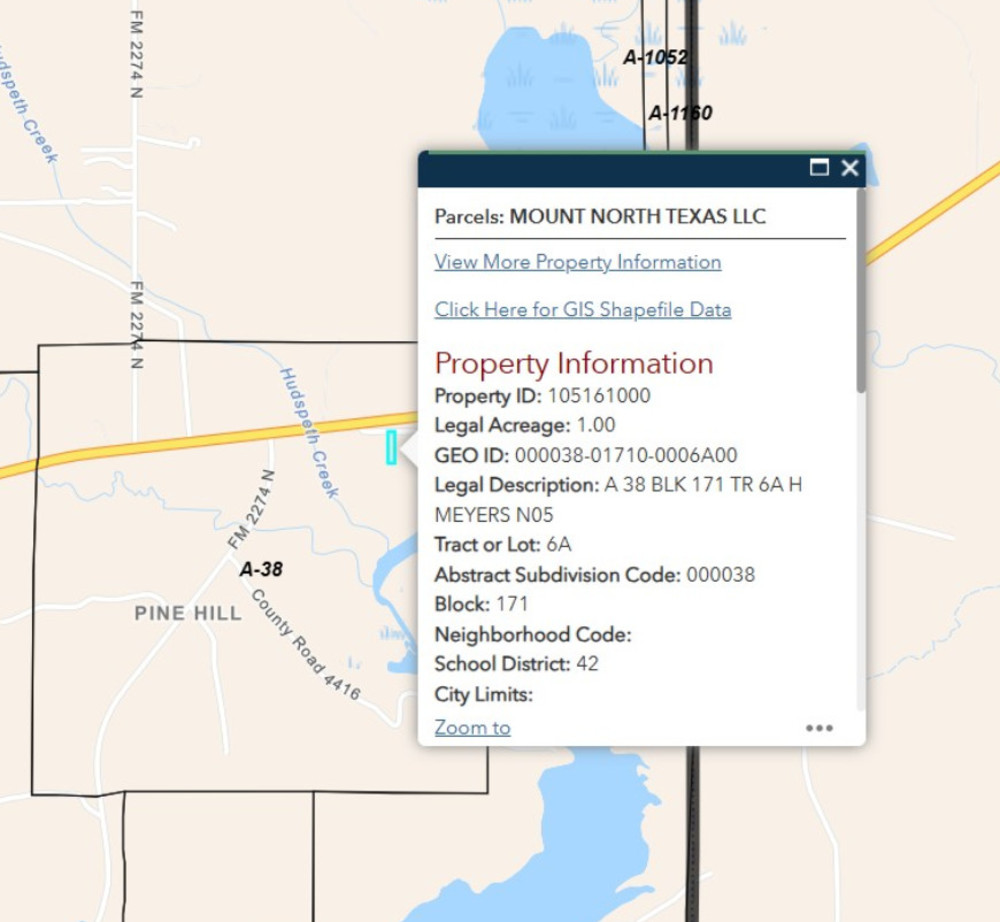
Task: Open Click Here for GIS Shapefile Data
Action: (582, 310)
